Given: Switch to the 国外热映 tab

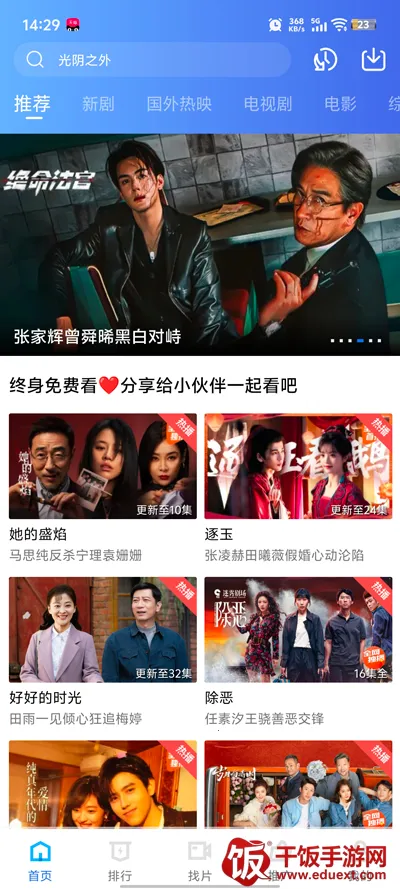Looking at the screenshot, I should [179, 104].
